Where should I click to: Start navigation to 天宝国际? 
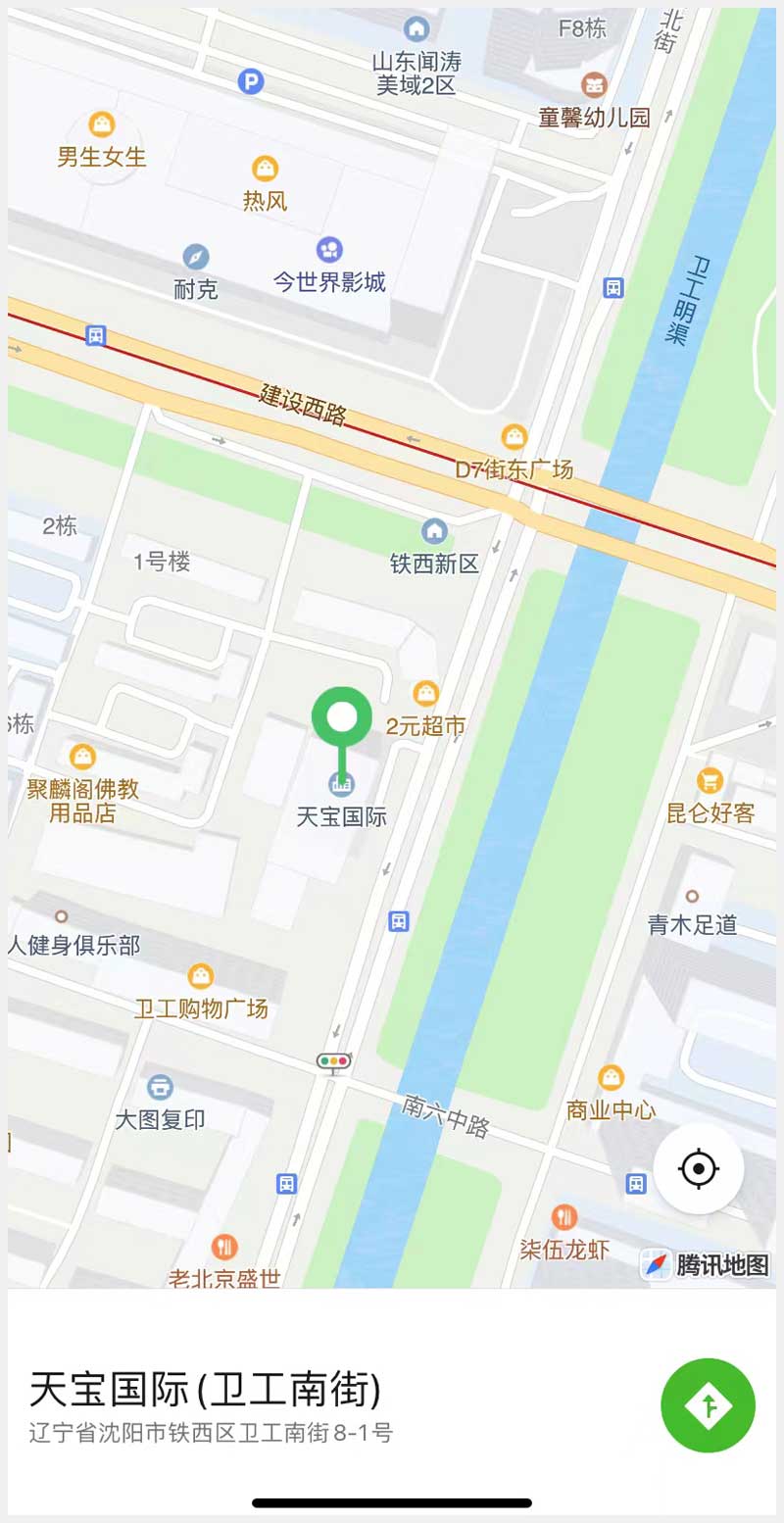tap(708, 1404)
